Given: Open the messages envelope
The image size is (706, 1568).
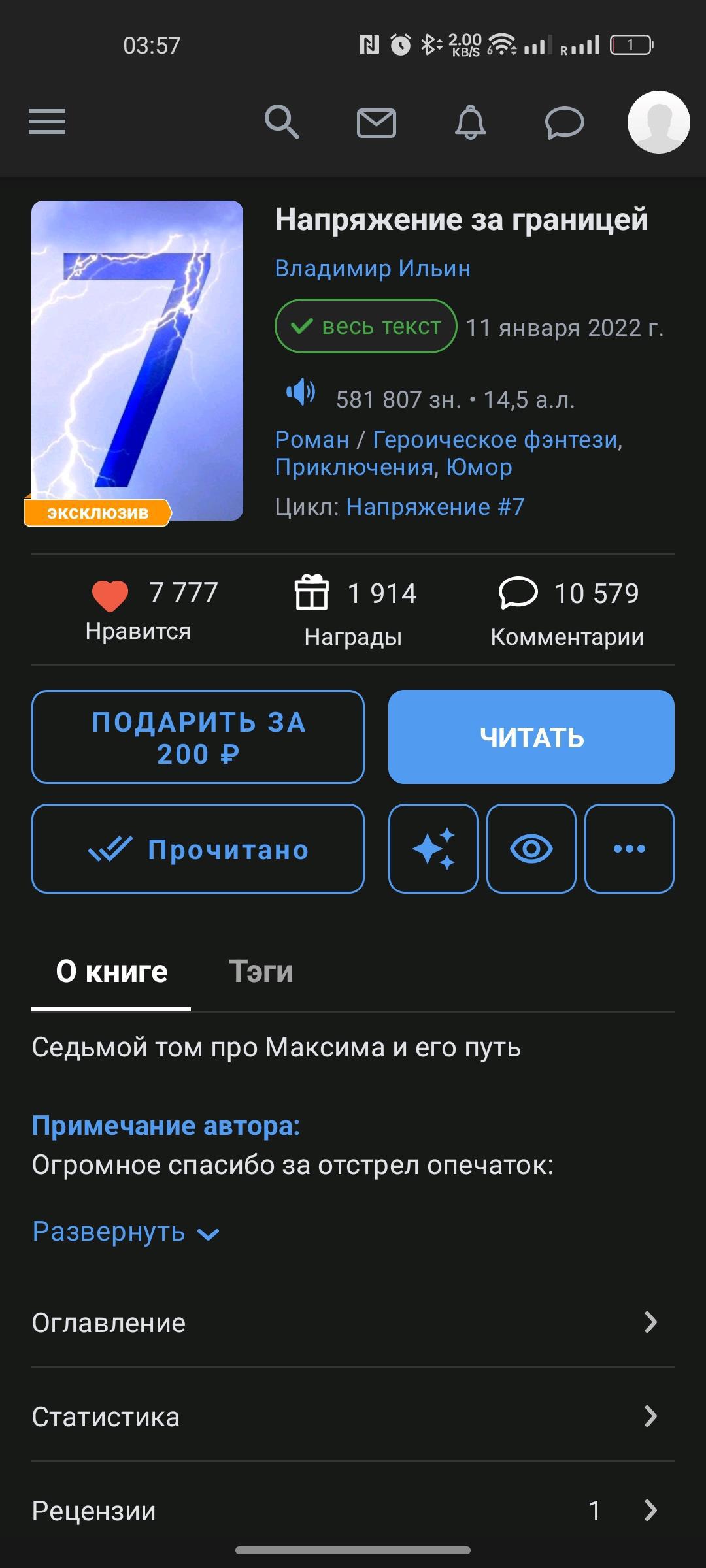Looking at the screenshot, I should click(x=376, y=123).
